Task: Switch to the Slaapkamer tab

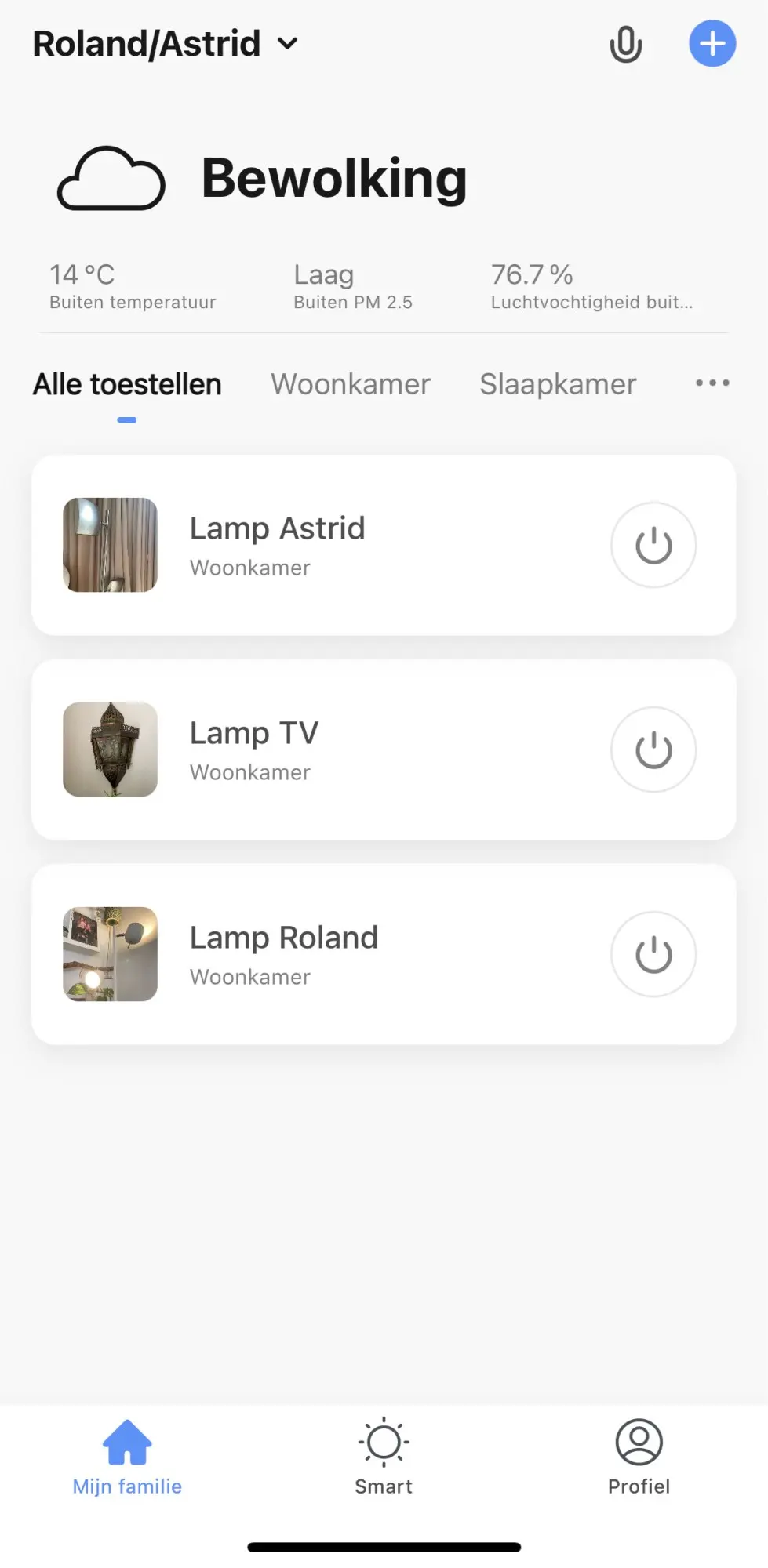Action: click(x=557, y=384)
